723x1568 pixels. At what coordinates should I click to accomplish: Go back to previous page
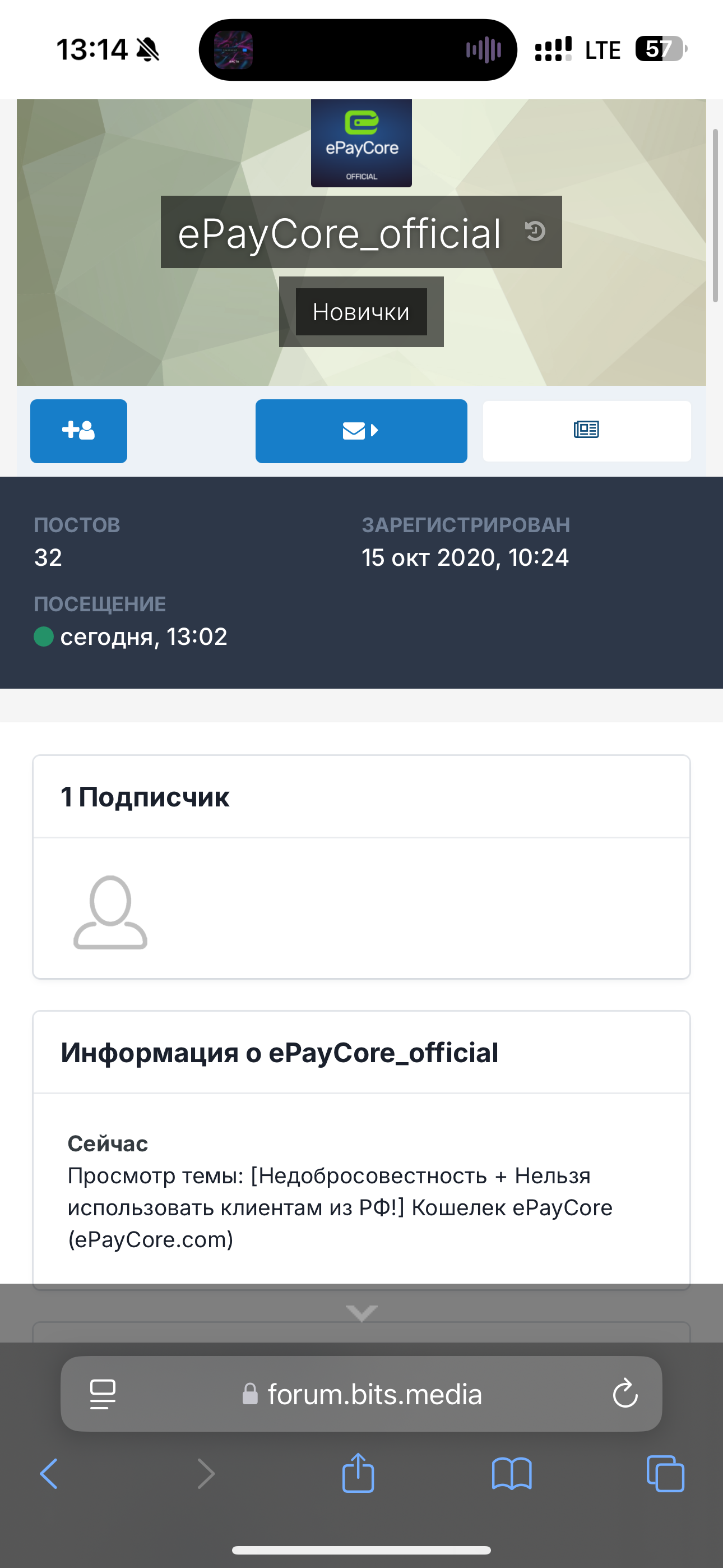[49, 1474]
